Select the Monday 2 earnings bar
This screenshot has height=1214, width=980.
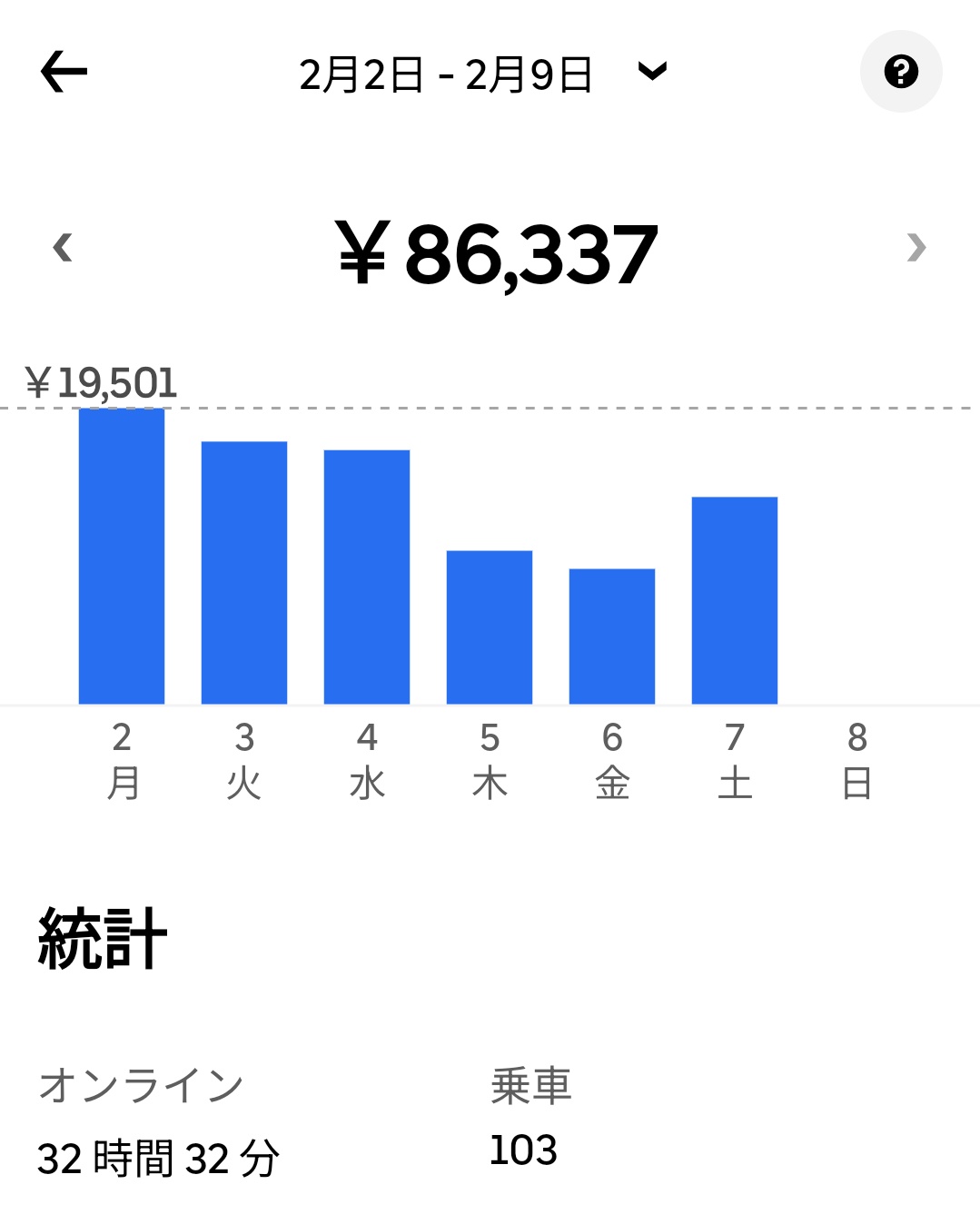coord(122,556)
